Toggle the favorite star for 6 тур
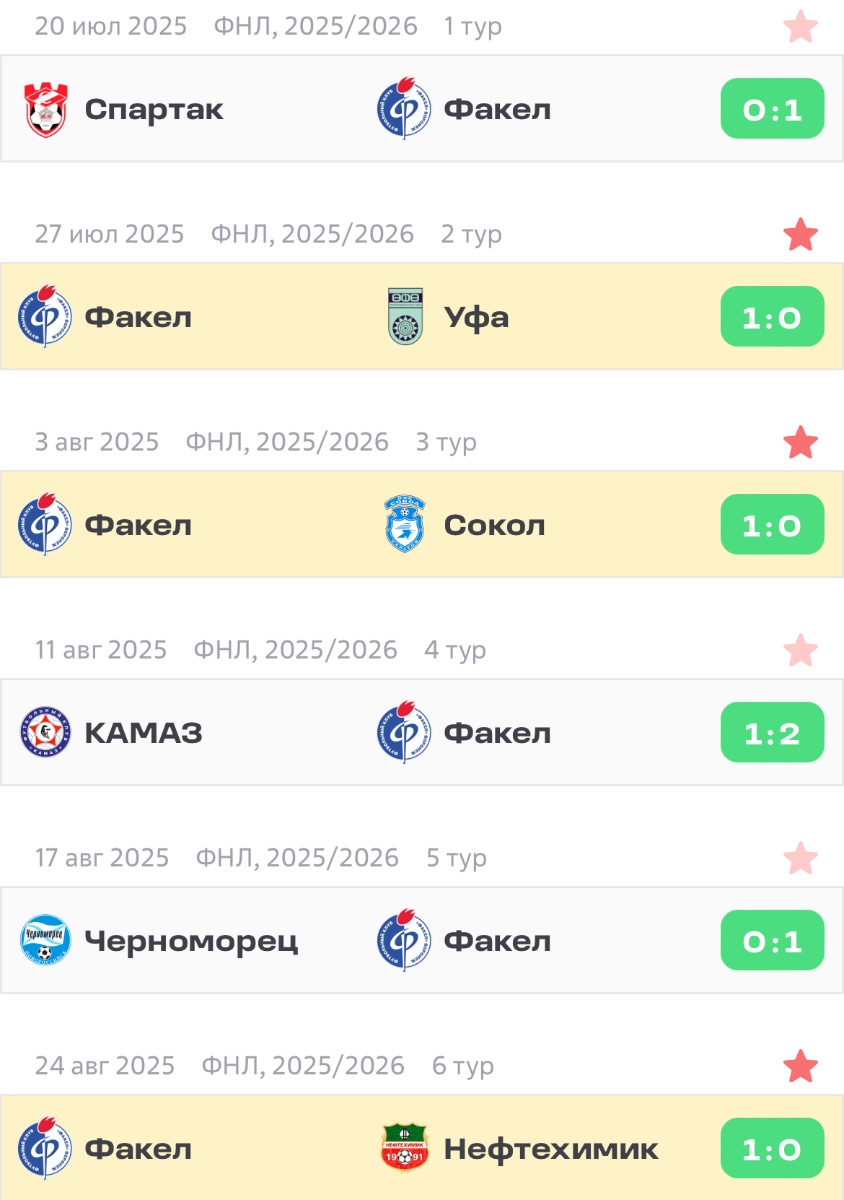Viewport: 844px width, 1200px height. pos(800,1067)
